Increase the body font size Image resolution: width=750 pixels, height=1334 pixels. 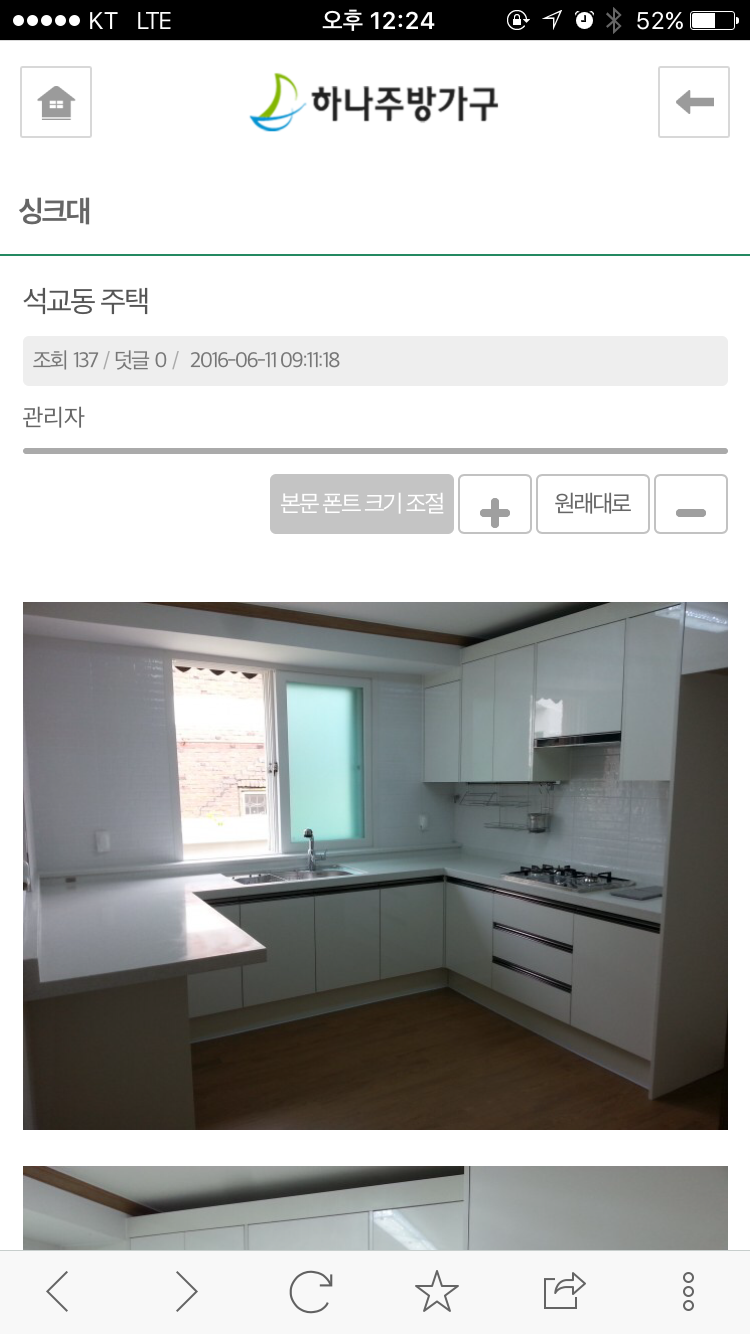click(x=495, y=504)
